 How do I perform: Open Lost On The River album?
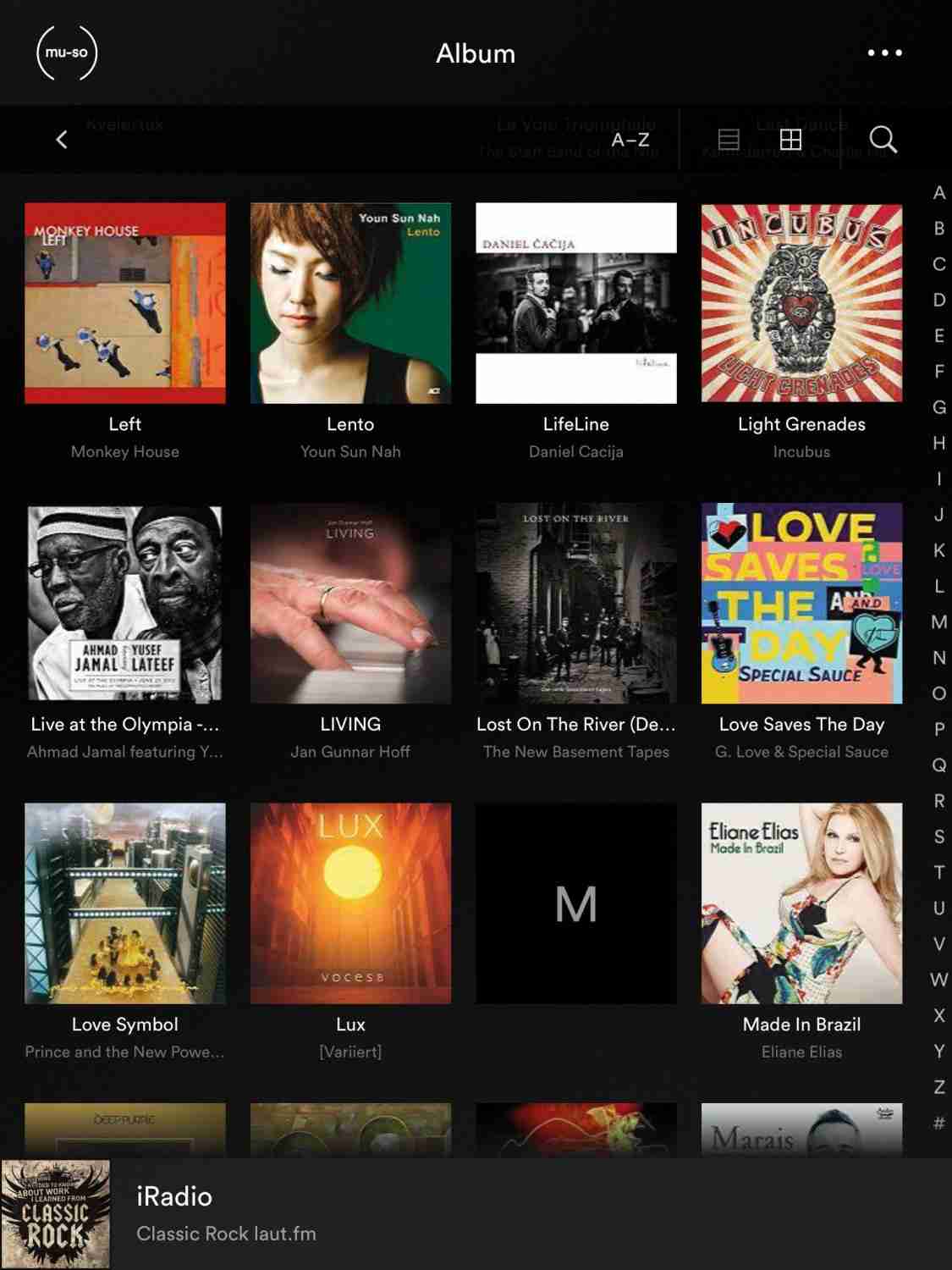coord(576,604)
